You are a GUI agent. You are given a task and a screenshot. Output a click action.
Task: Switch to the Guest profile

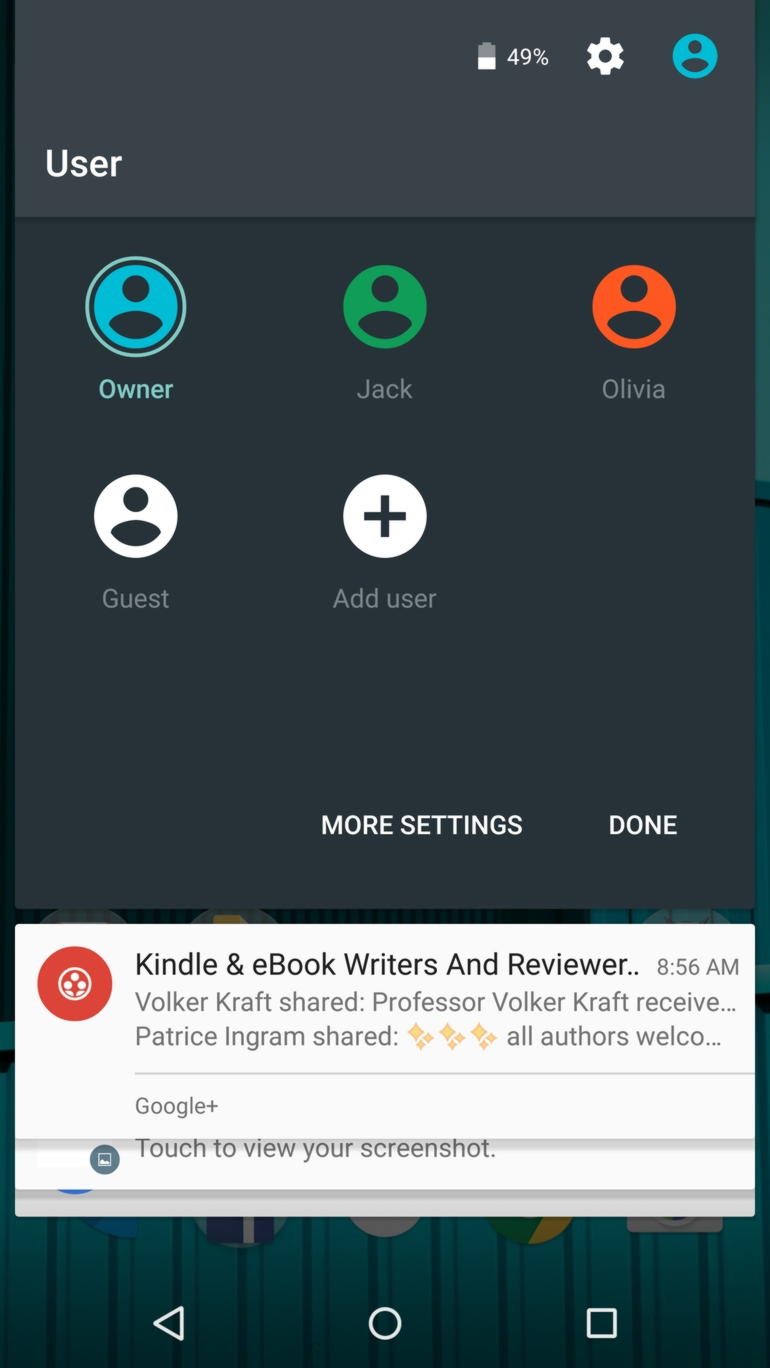136,517
